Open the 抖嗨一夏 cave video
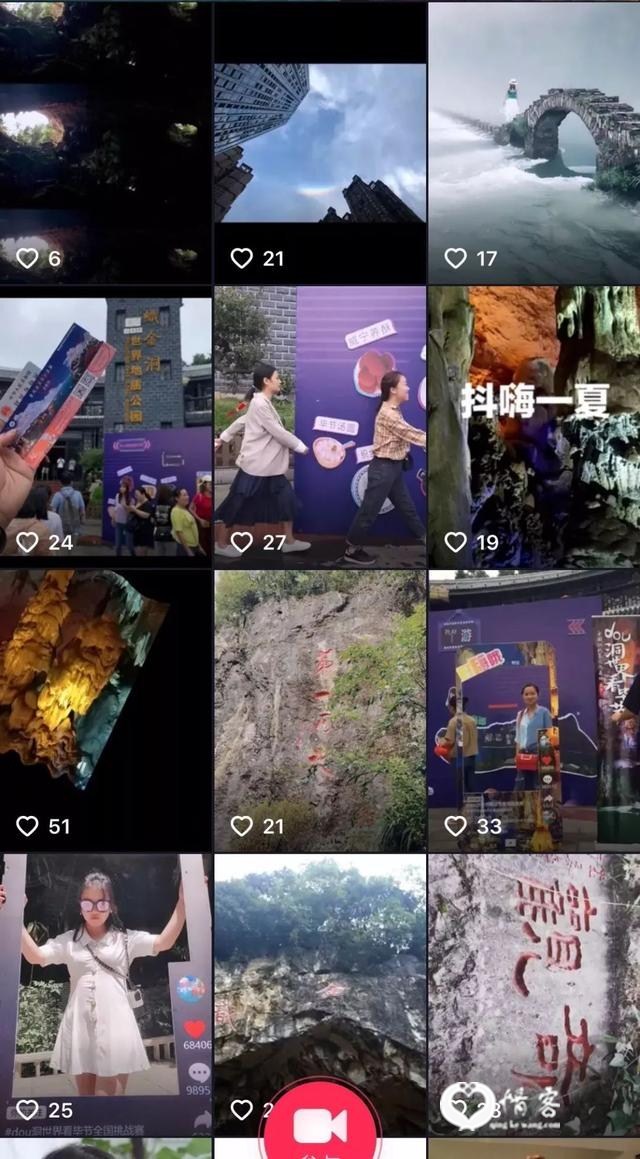Image resolution: width=640 pixels, height=1159 pixels. [x=534, y=425]
